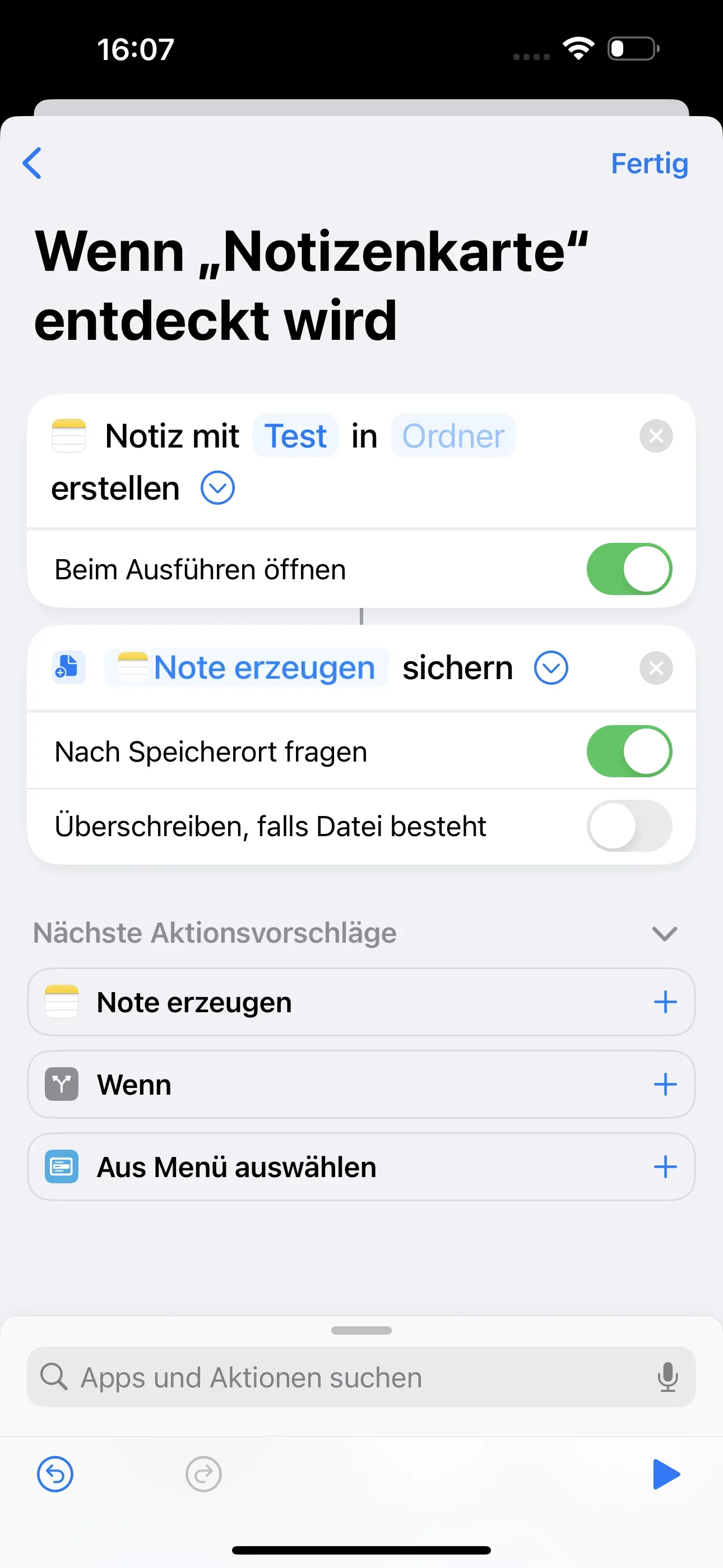The height and width of the screenshot is (1568, 723).
Task: Run the shortcut with the play button
Action: tap(666, 1474)
